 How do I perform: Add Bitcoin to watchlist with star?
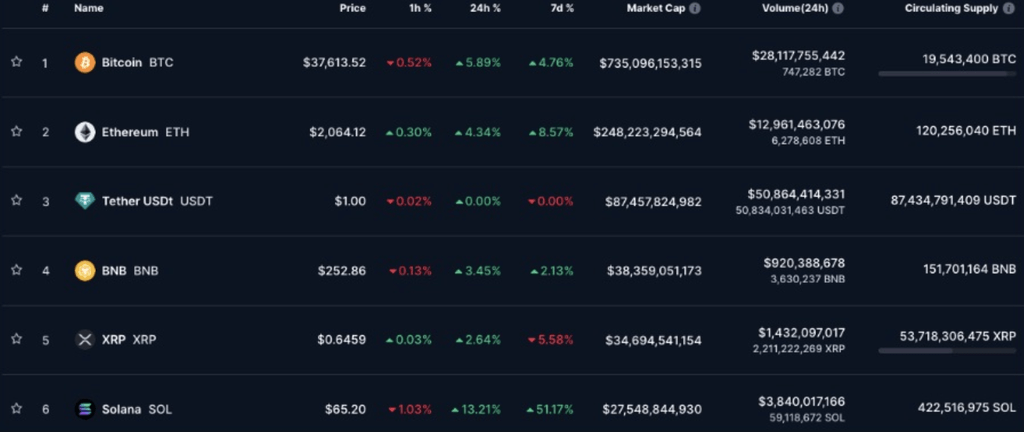pos(16,62)
